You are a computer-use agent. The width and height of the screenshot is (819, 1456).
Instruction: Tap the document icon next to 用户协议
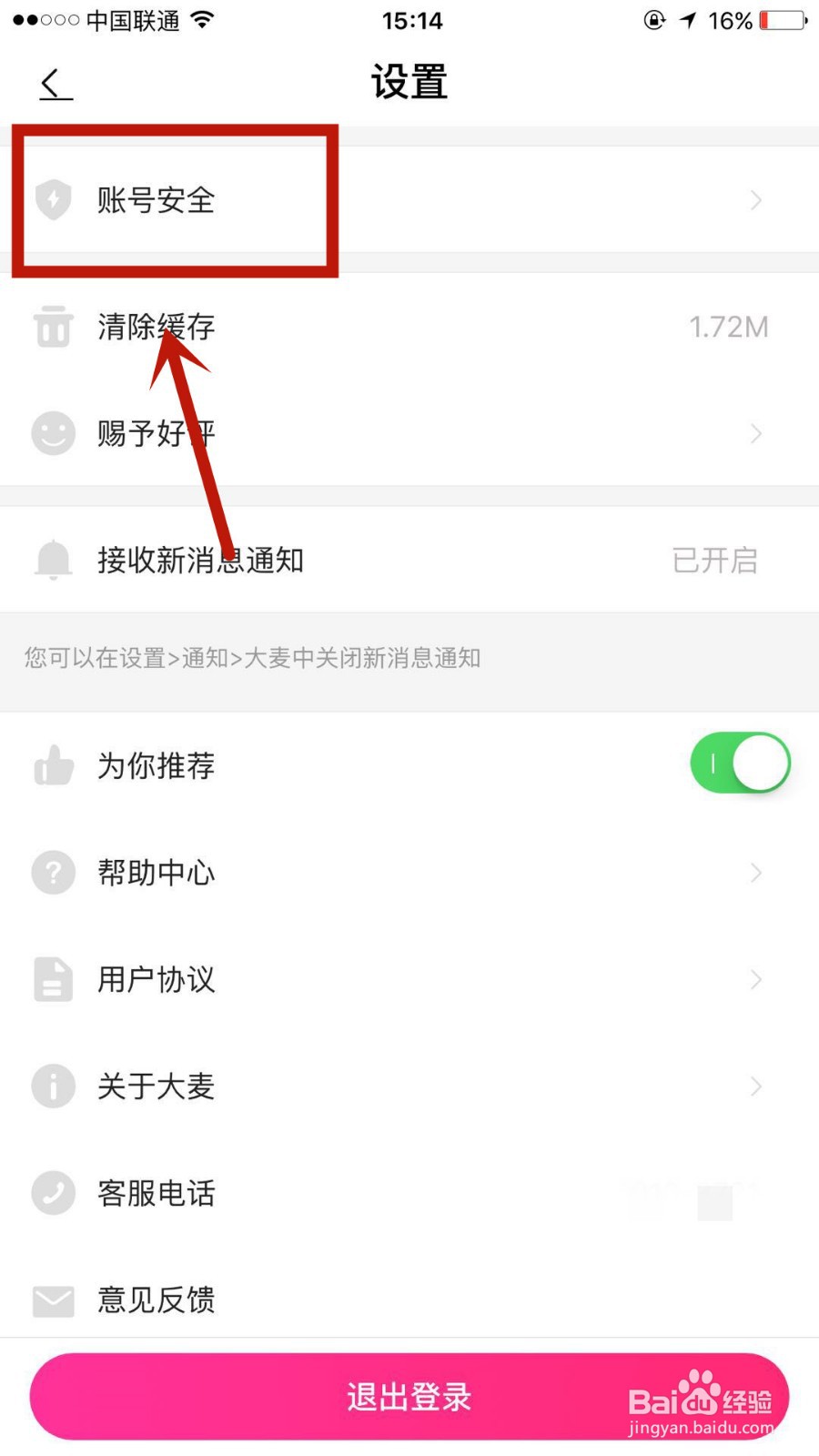pos(53,979)
